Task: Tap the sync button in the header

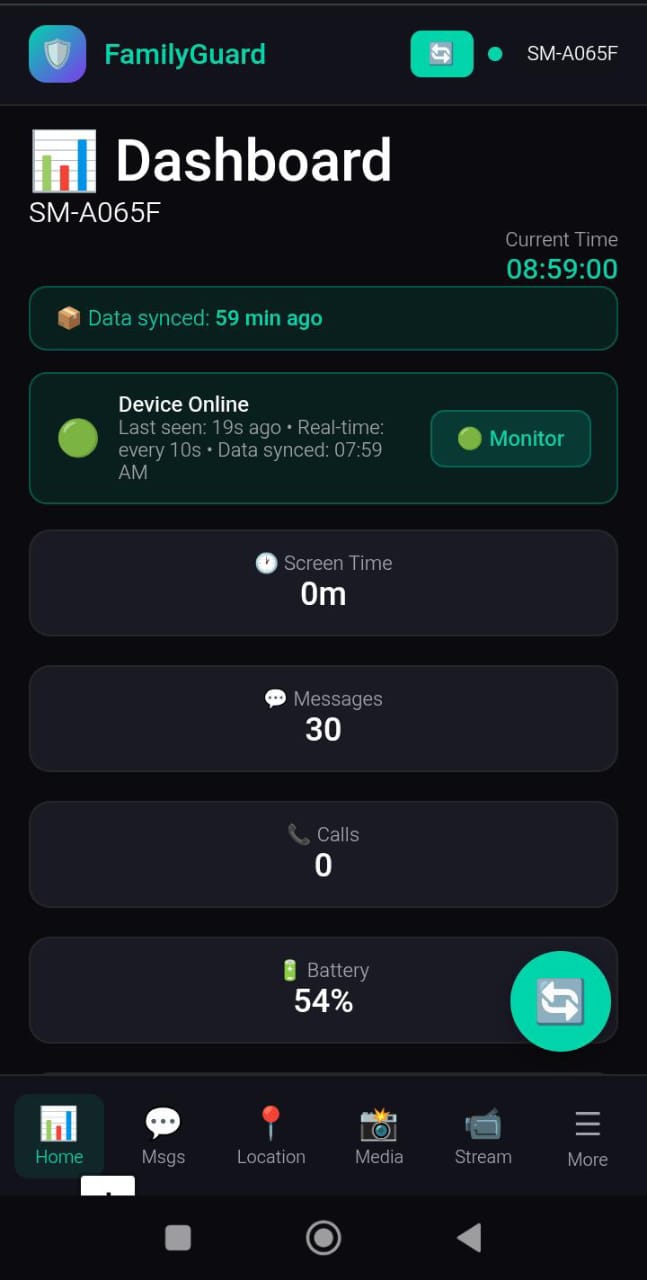Action: (x=441, y=54)
